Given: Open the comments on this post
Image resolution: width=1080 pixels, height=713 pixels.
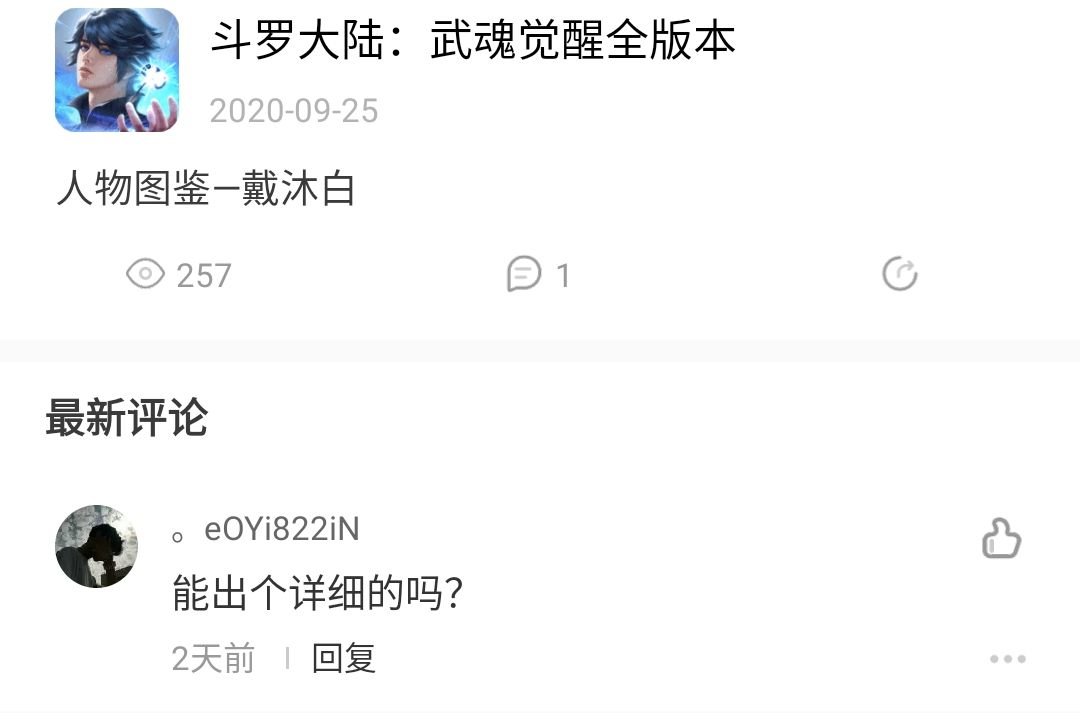Looking at the screenshot, I should tap(538, 274).
